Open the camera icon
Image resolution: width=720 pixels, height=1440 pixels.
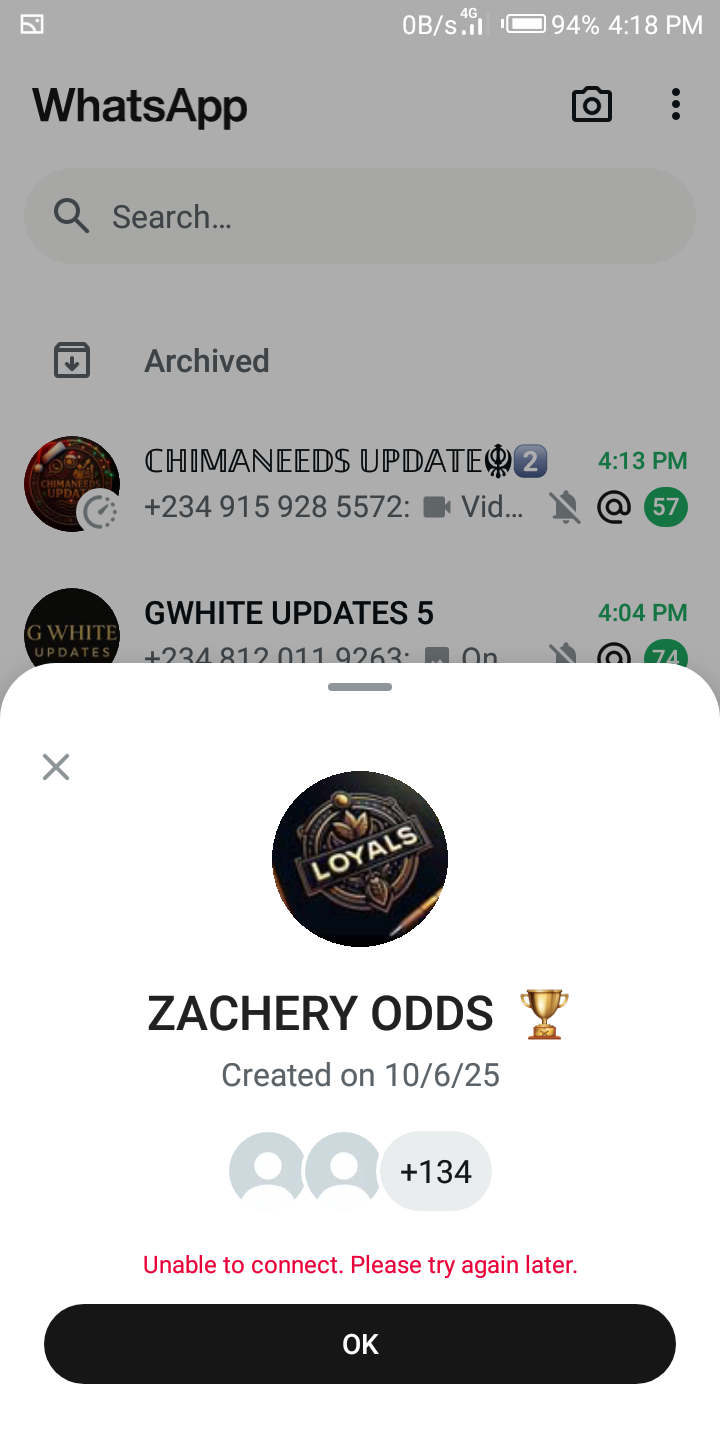coord(591,105)
